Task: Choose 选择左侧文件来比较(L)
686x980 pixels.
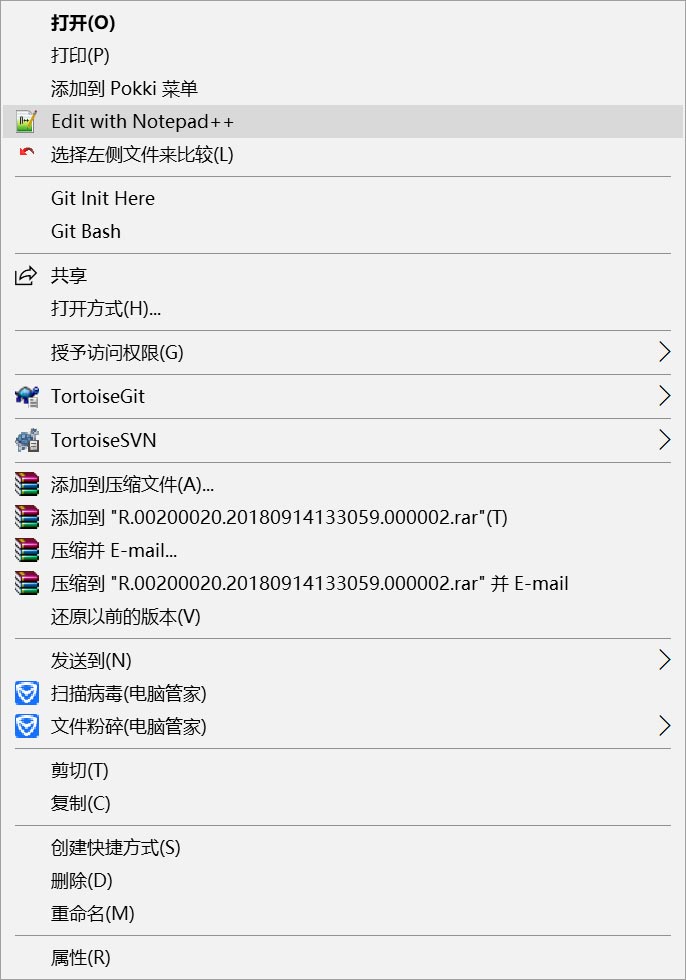Action: [x=142, y=155]
